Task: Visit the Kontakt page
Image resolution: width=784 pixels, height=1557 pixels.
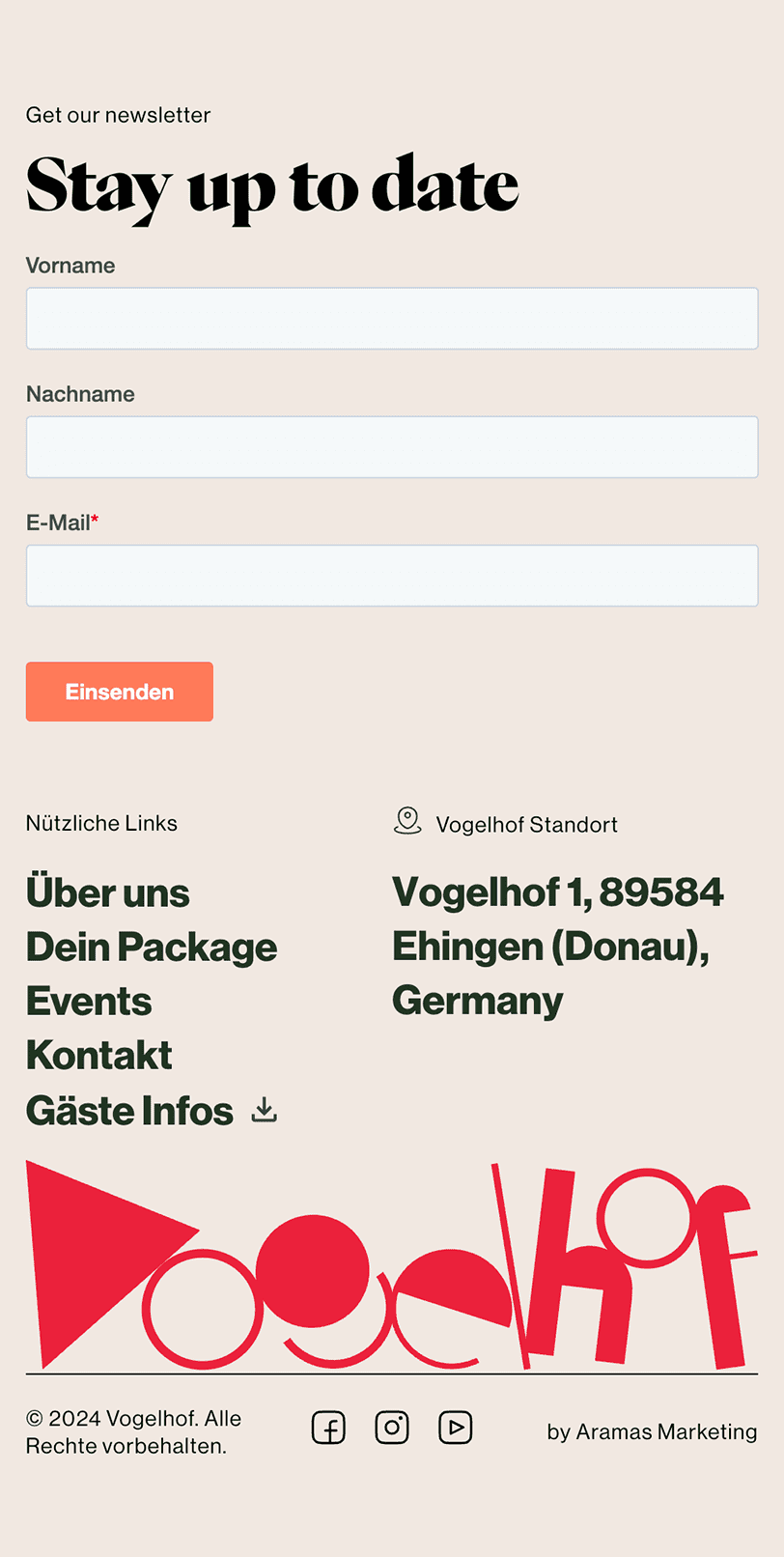Action: pos(99,1056)
